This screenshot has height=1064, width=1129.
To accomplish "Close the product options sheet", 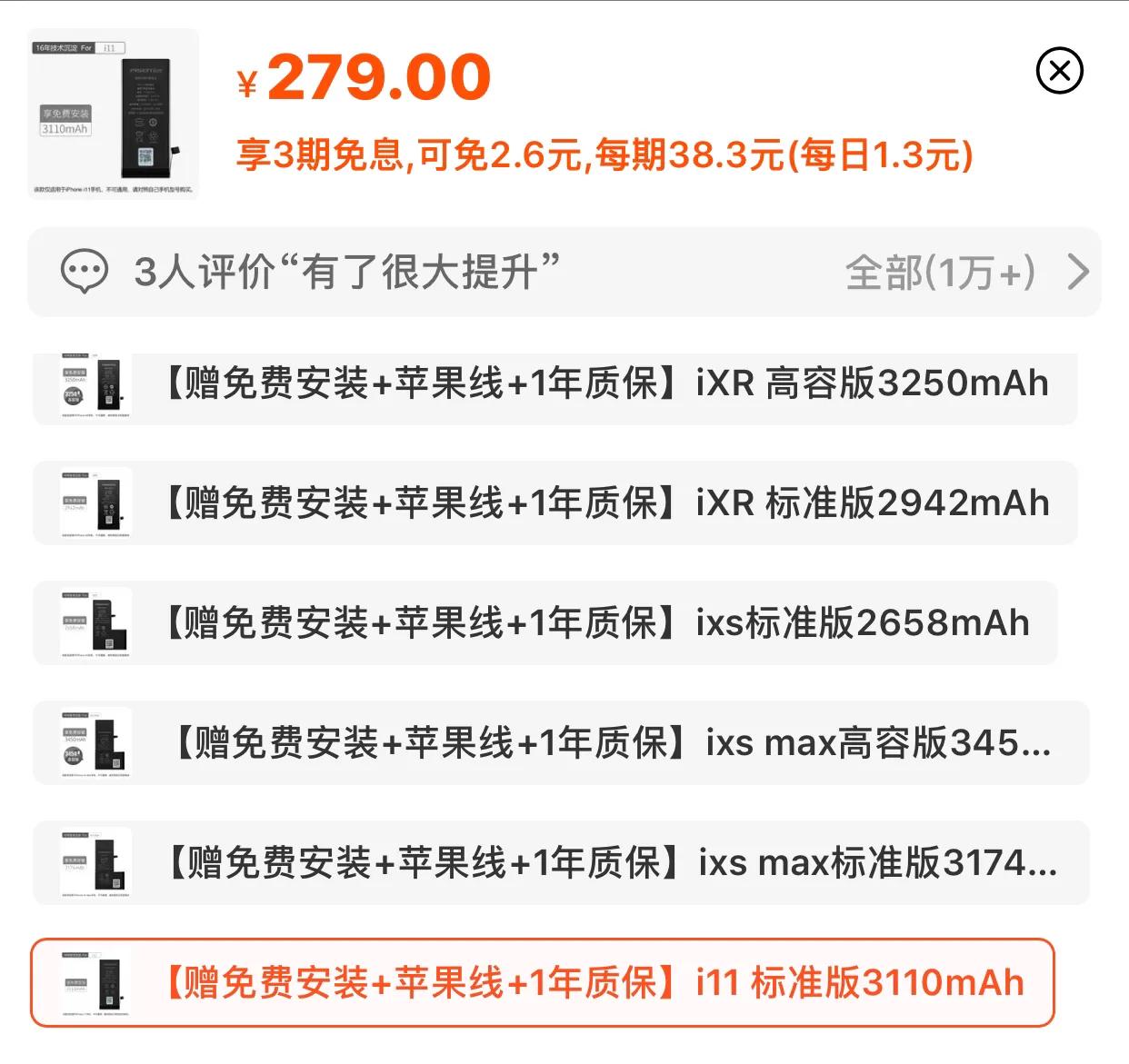I will coord(1059,71).
